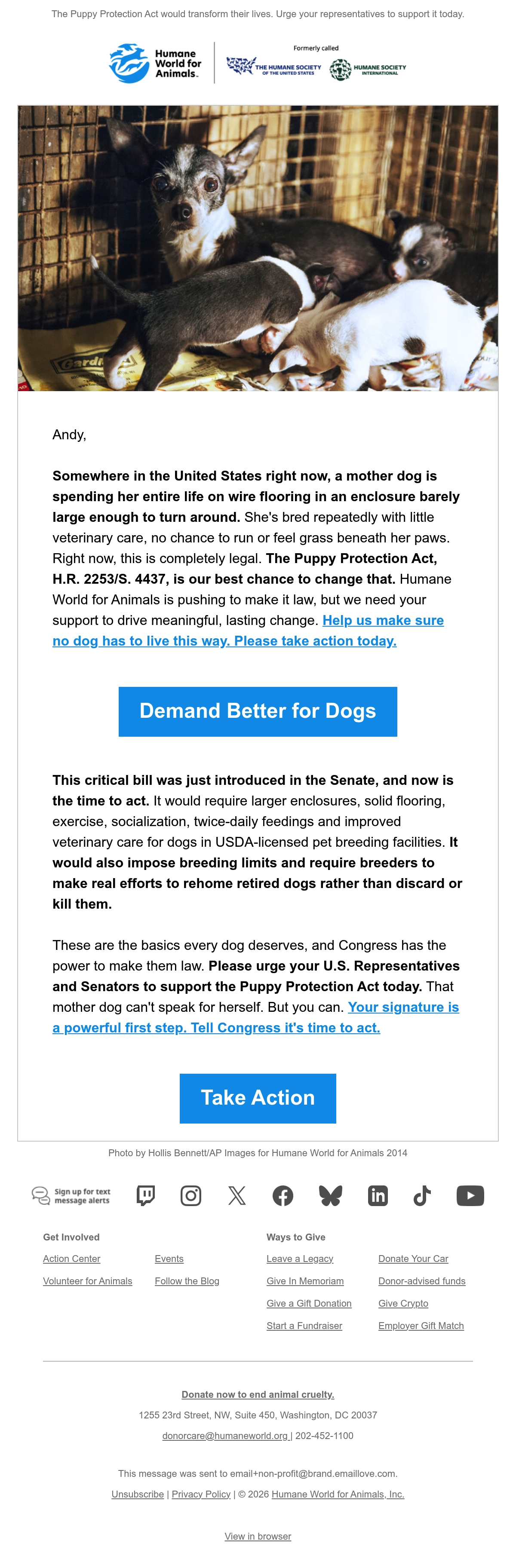
Task: Tap the Demand Better for Dogs button
Action: pos(258,711)
